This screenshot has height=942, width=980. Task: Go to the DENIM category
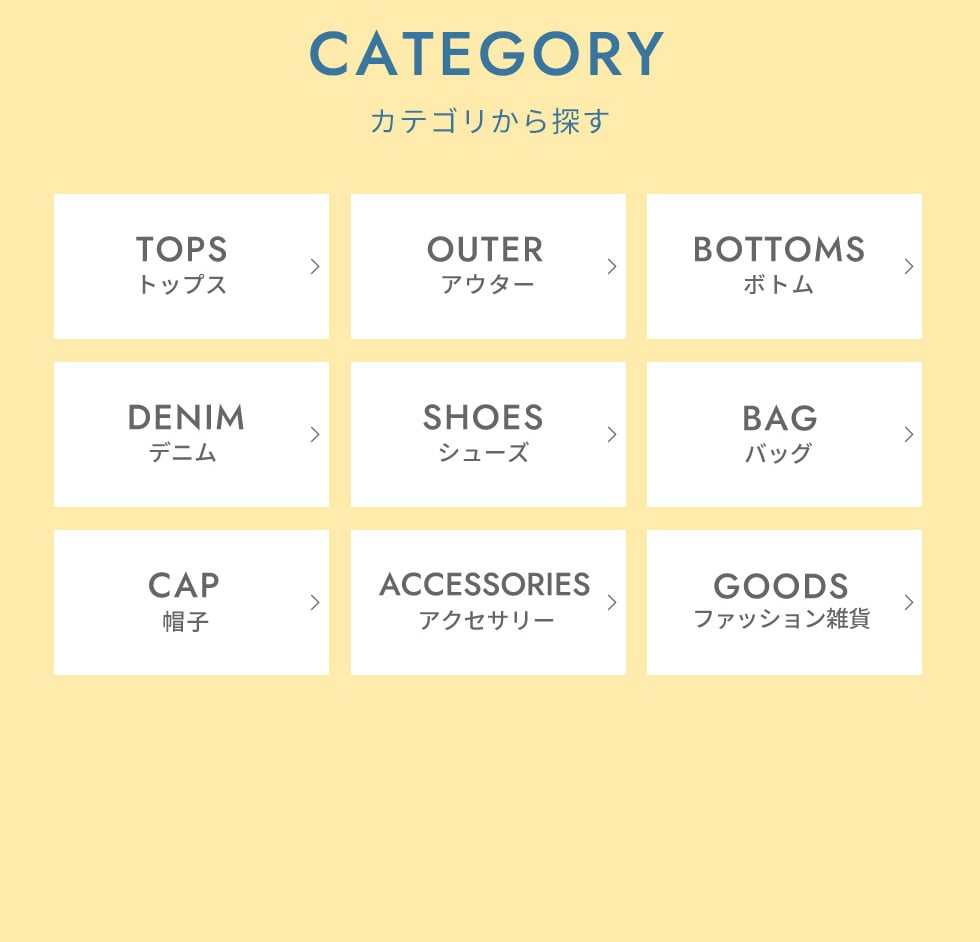[191, 434]
